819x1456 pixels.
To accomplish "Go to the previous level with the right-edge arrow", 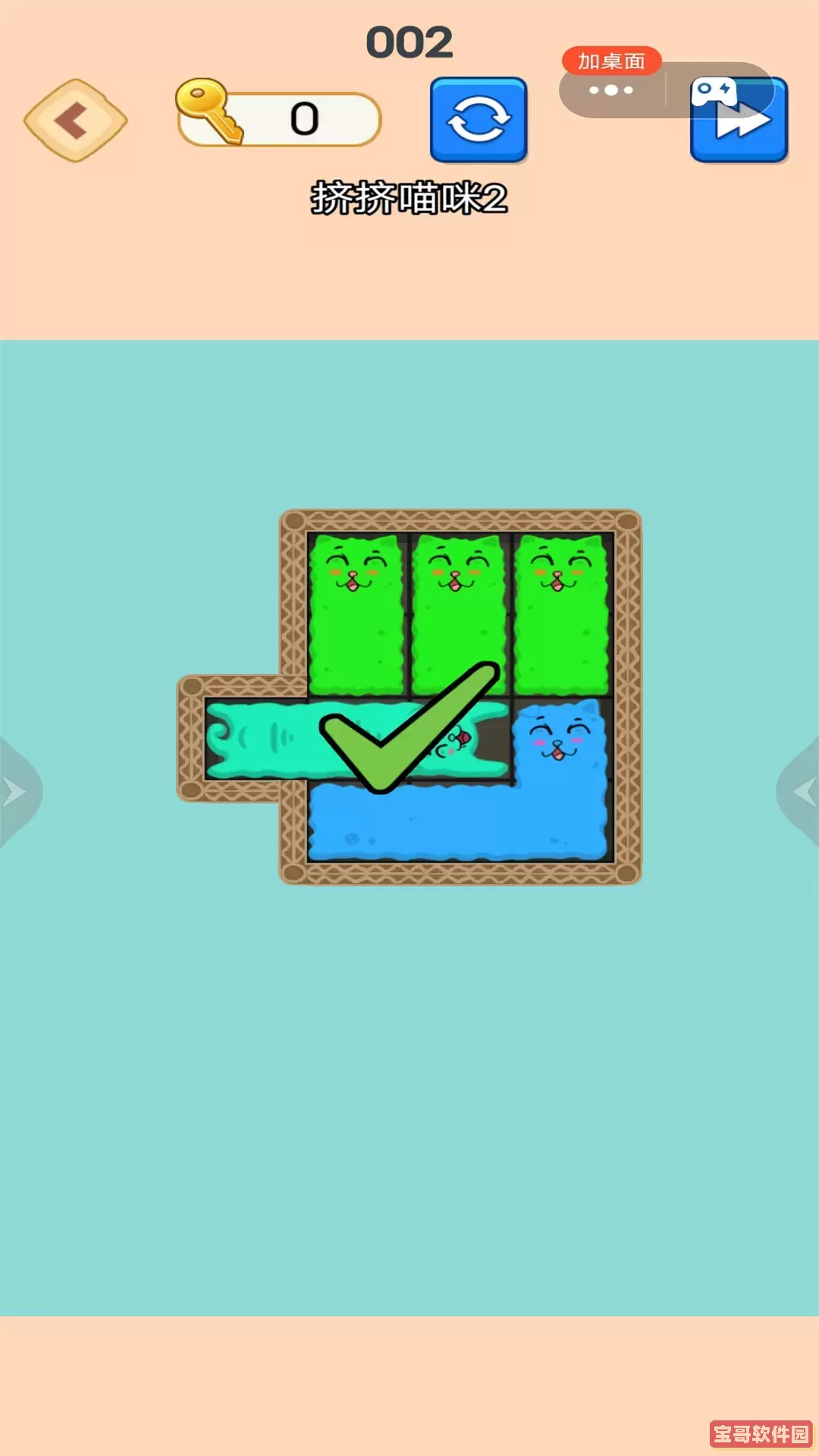I will pos(801,791).
